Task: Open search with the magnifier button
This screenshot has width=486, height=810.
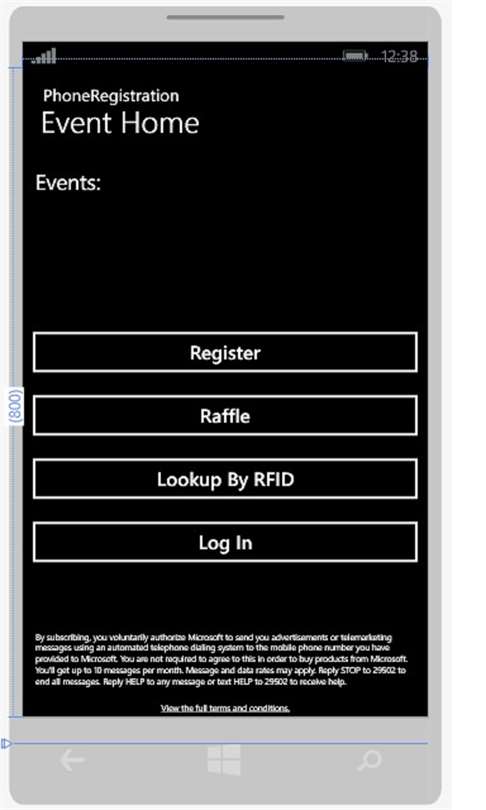Action: coord(369,760)
